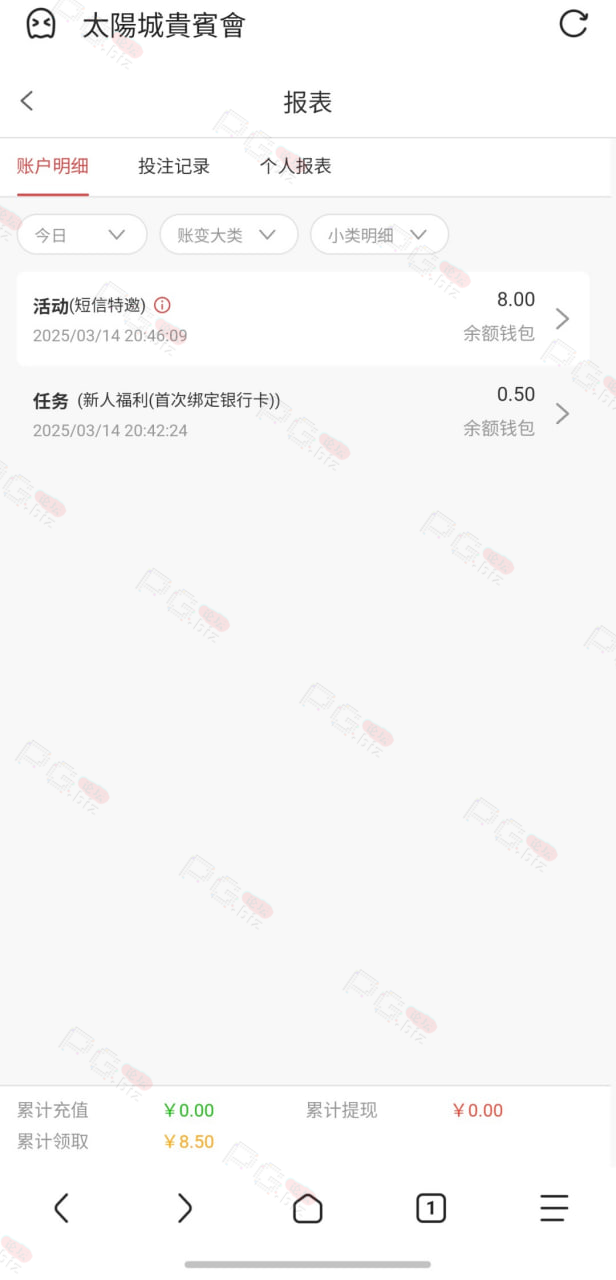Reload the page with the refresh icon

pyautogui.click(x=573, y=24)
